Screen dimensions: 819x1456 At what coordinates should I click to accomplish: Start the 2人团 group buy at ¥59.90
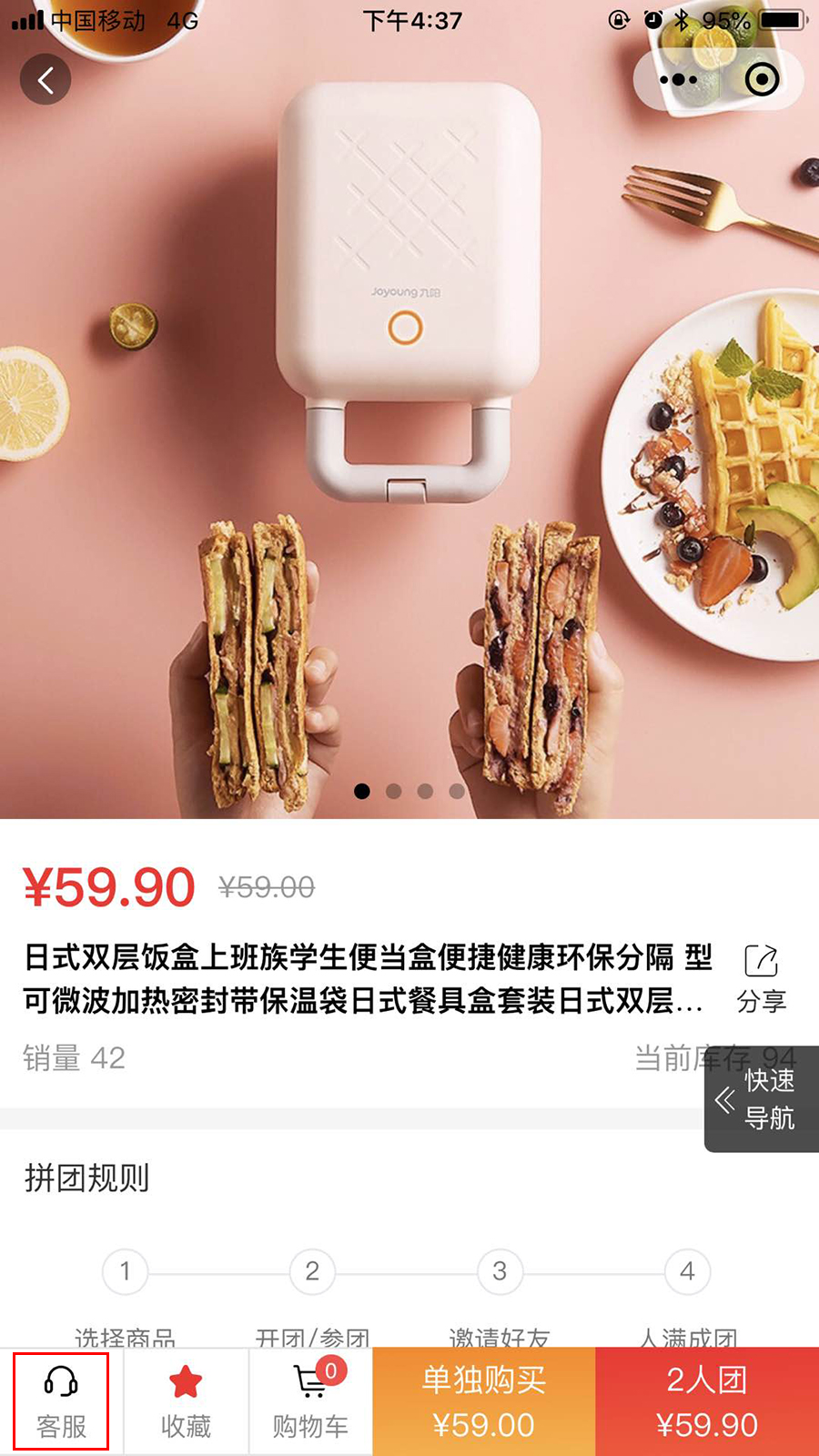(707, 1401)
